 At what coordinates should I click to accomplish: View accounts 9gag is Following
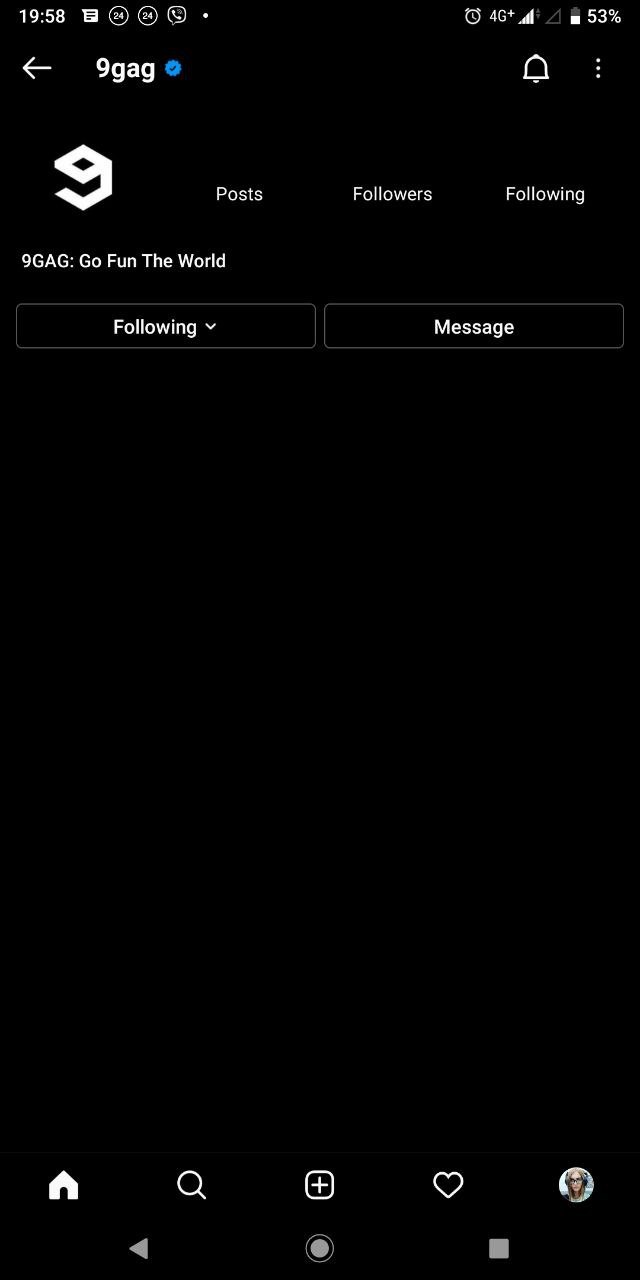[545, 194]
